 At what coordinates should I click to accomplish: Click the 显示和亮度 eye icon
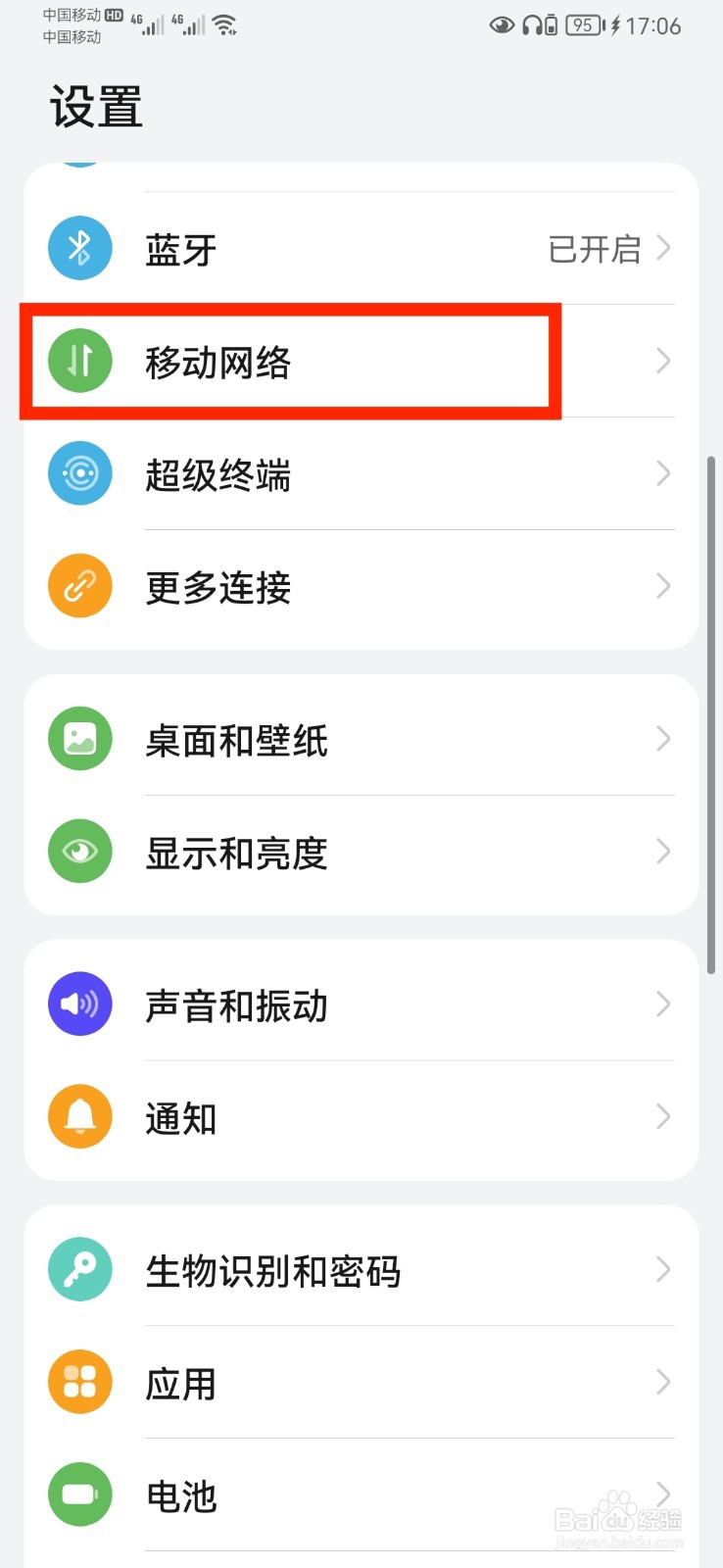coord(79,851)
